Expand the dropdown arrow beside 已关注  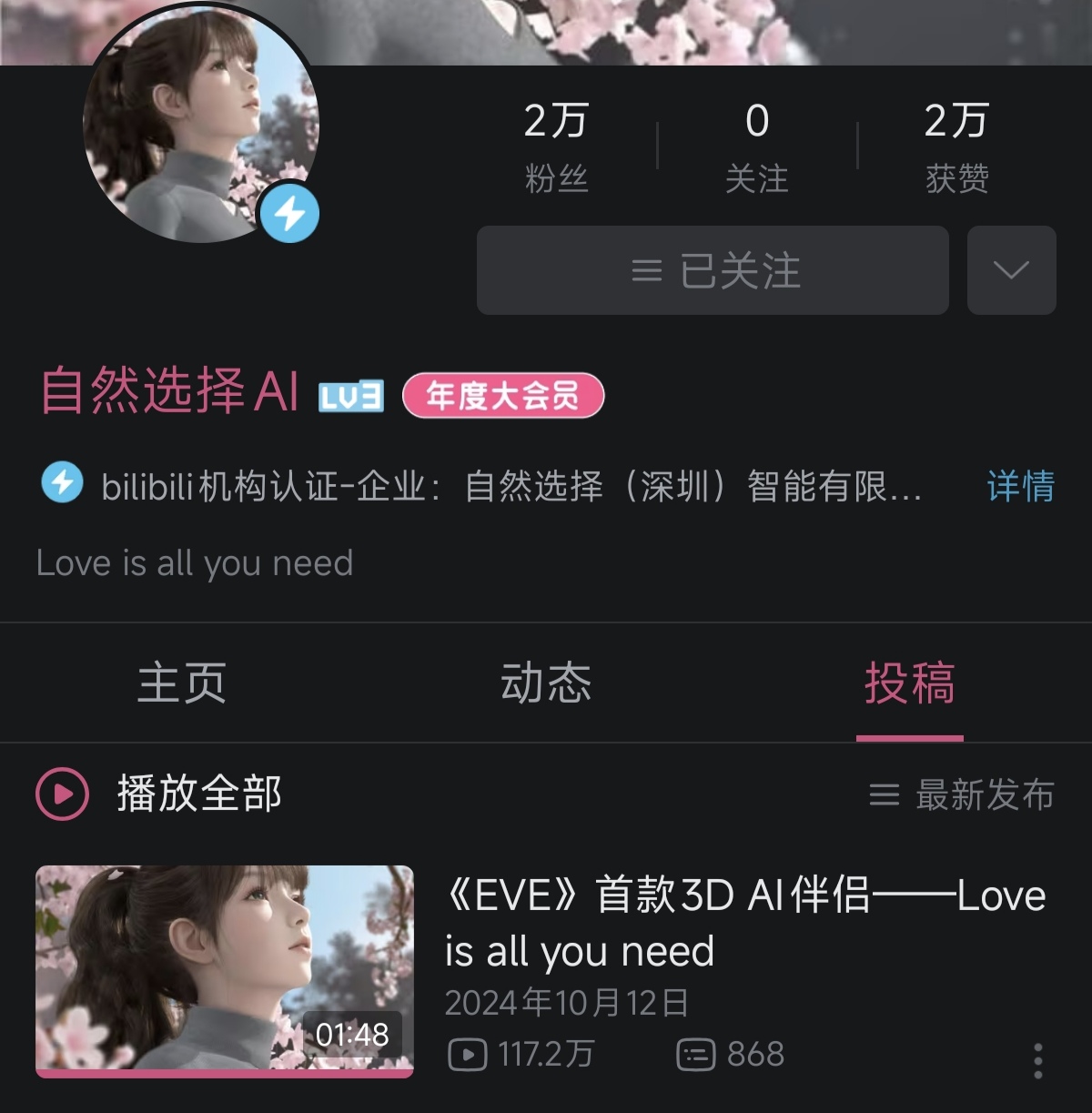[1011, 270]
